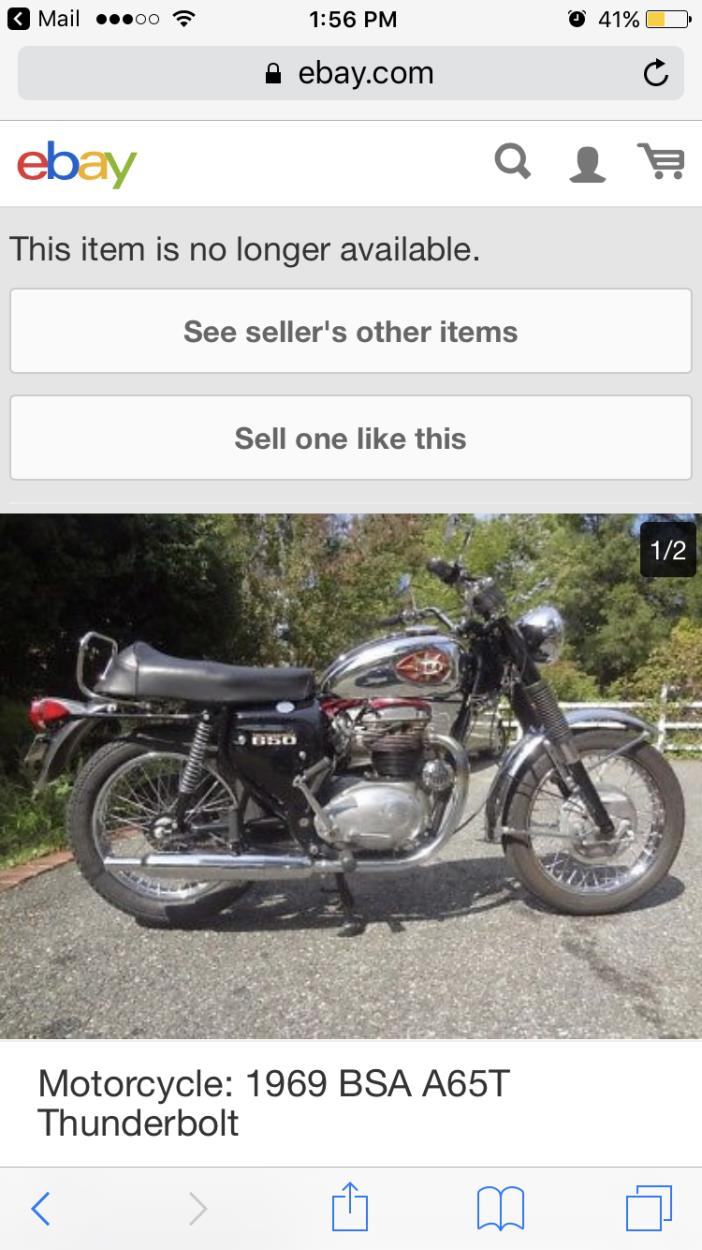Image resolution: width=702 pixels, height=1250 pixels.
Task: Open the account profile icon
Action: 587,163
